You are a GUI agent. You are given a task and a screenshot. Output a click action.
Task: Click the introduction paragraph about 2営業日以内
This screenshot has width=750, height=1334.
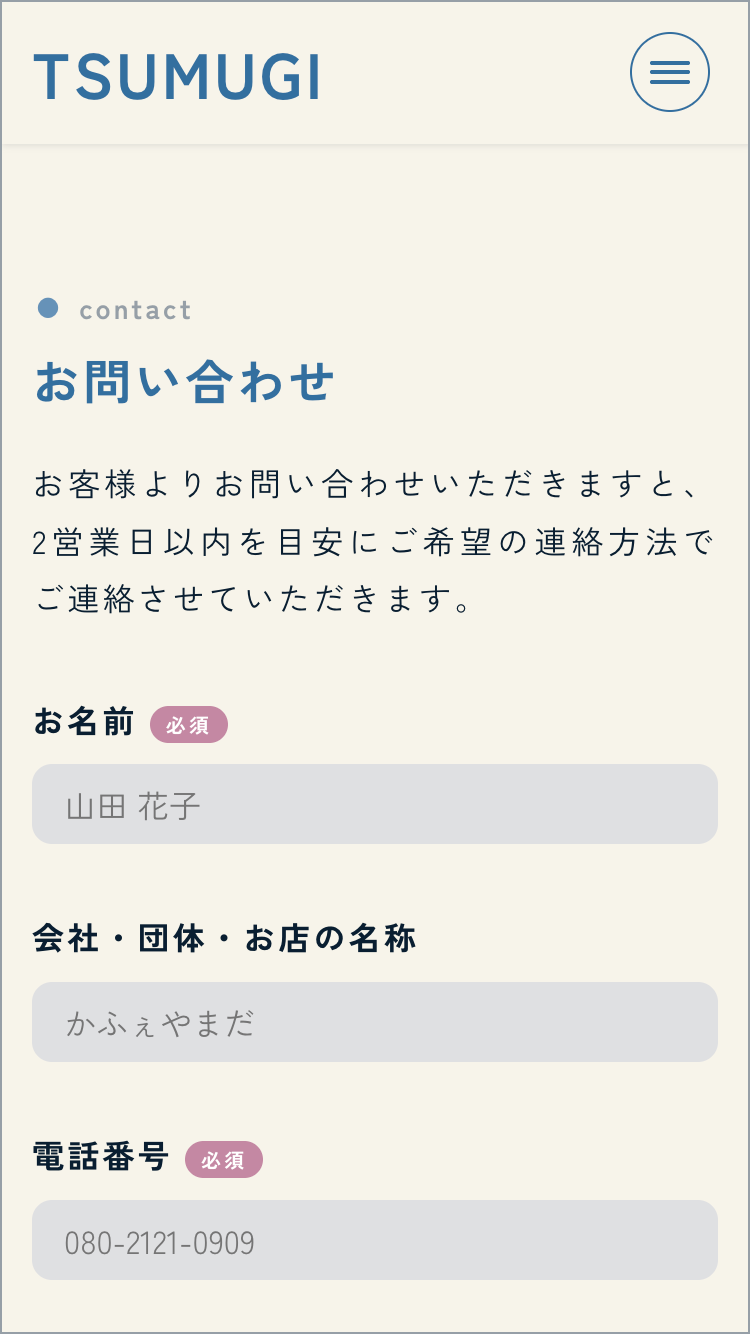(375, 540)
